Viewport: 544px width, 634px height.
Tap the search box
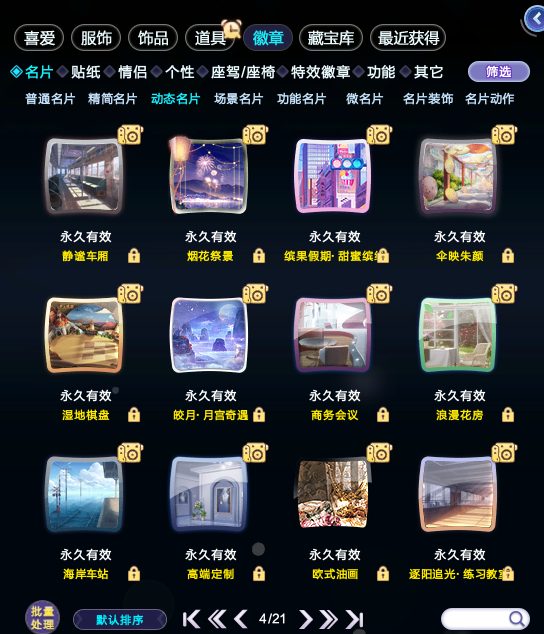click(x=485, y=619)
